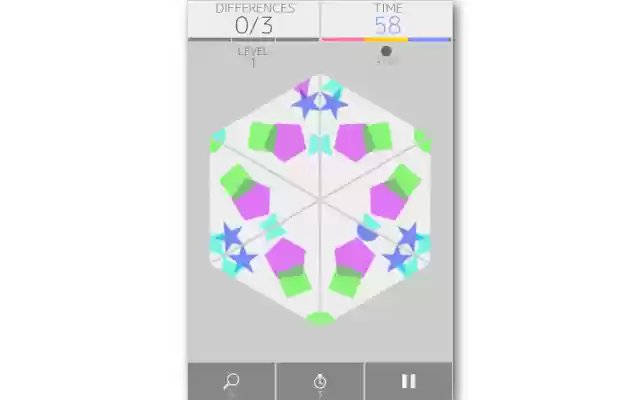Tap the stopwatch extra-time button
This screenshot has height=400, width=640.
click(320, 381)
